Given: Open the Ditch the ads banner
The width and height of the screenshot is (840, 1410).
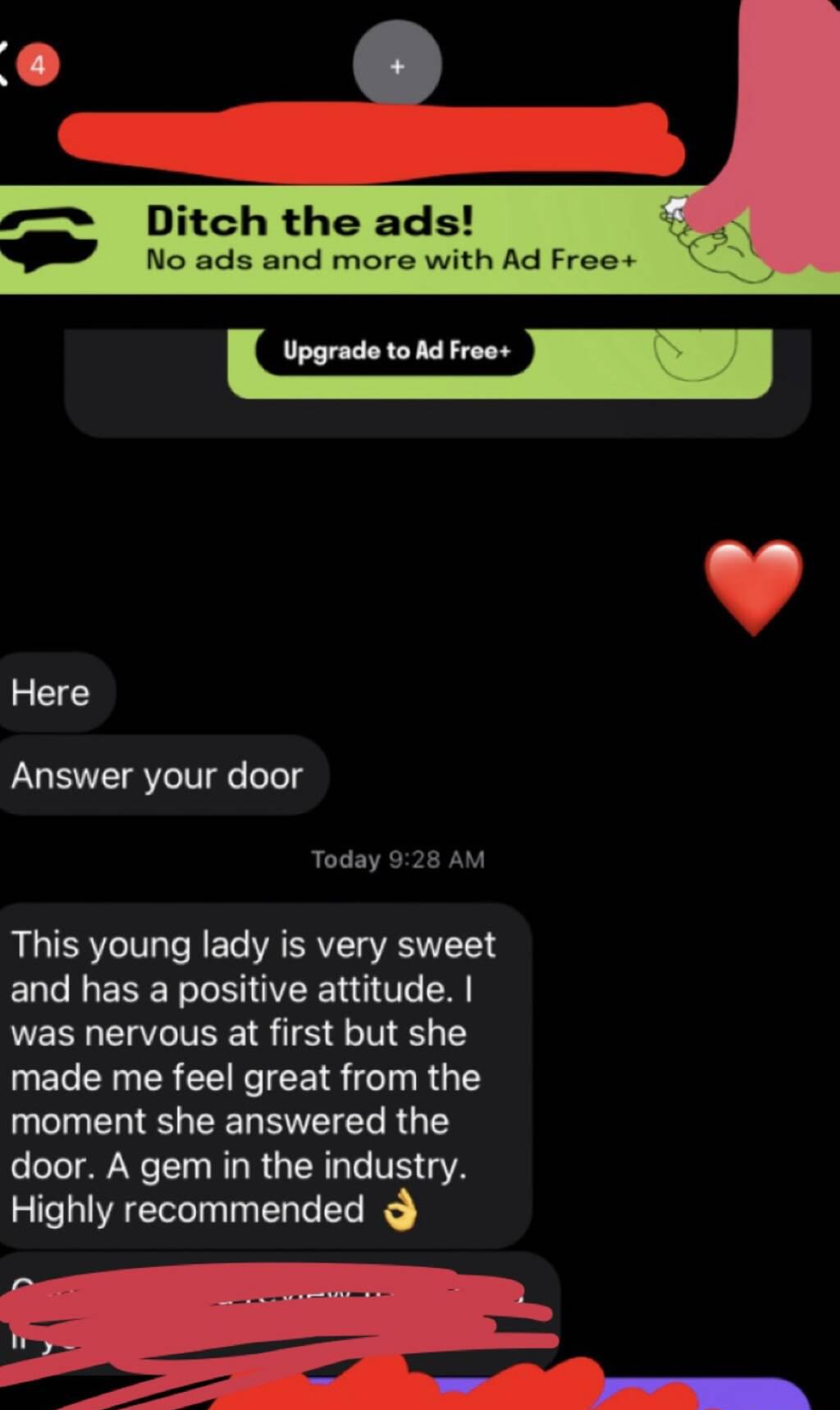Looking at the screenshot, I should 390,240.
